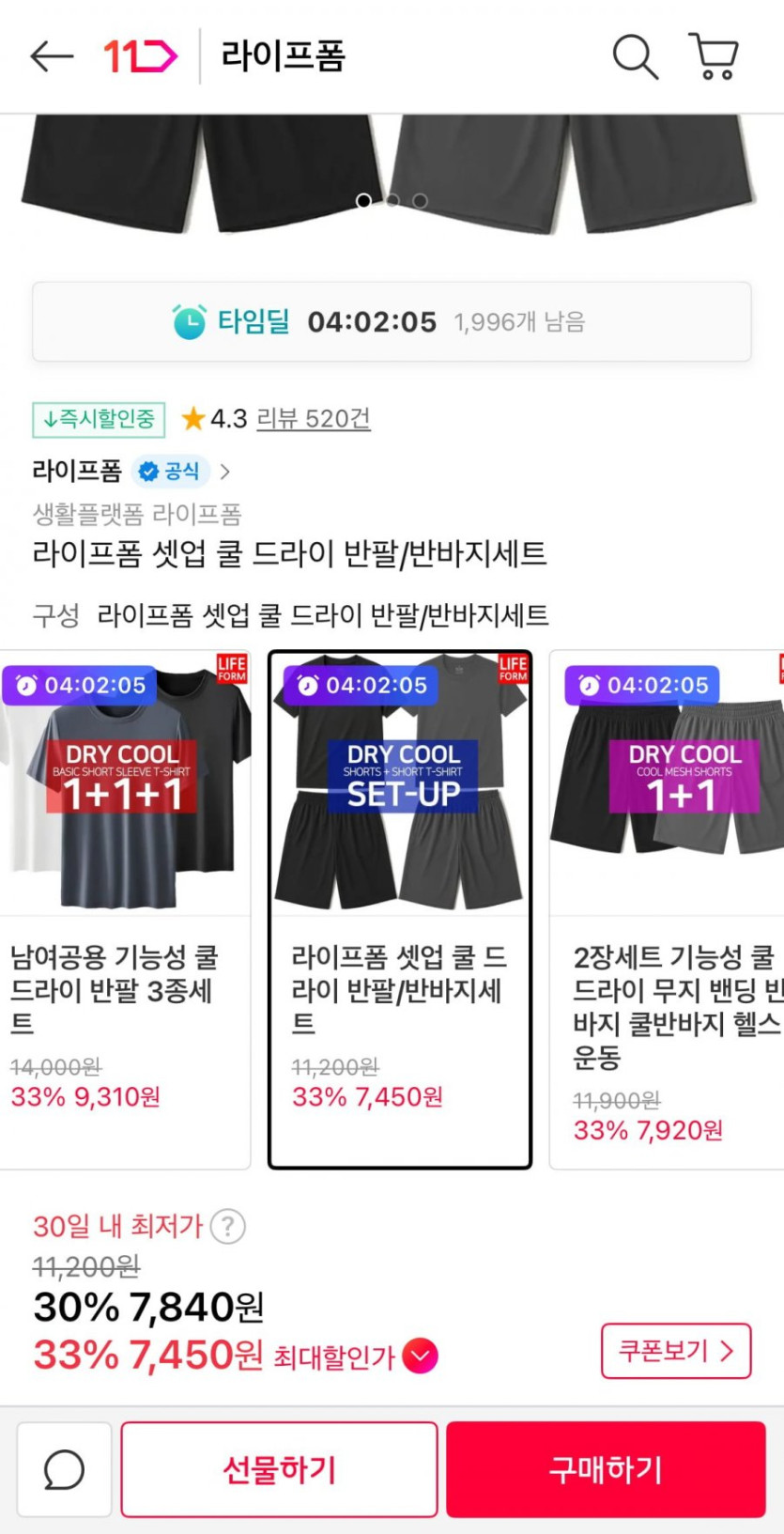Tap 구매하기 to purchase
This screenshot has width=784, height=1534.
click(x=606, y=1469)
